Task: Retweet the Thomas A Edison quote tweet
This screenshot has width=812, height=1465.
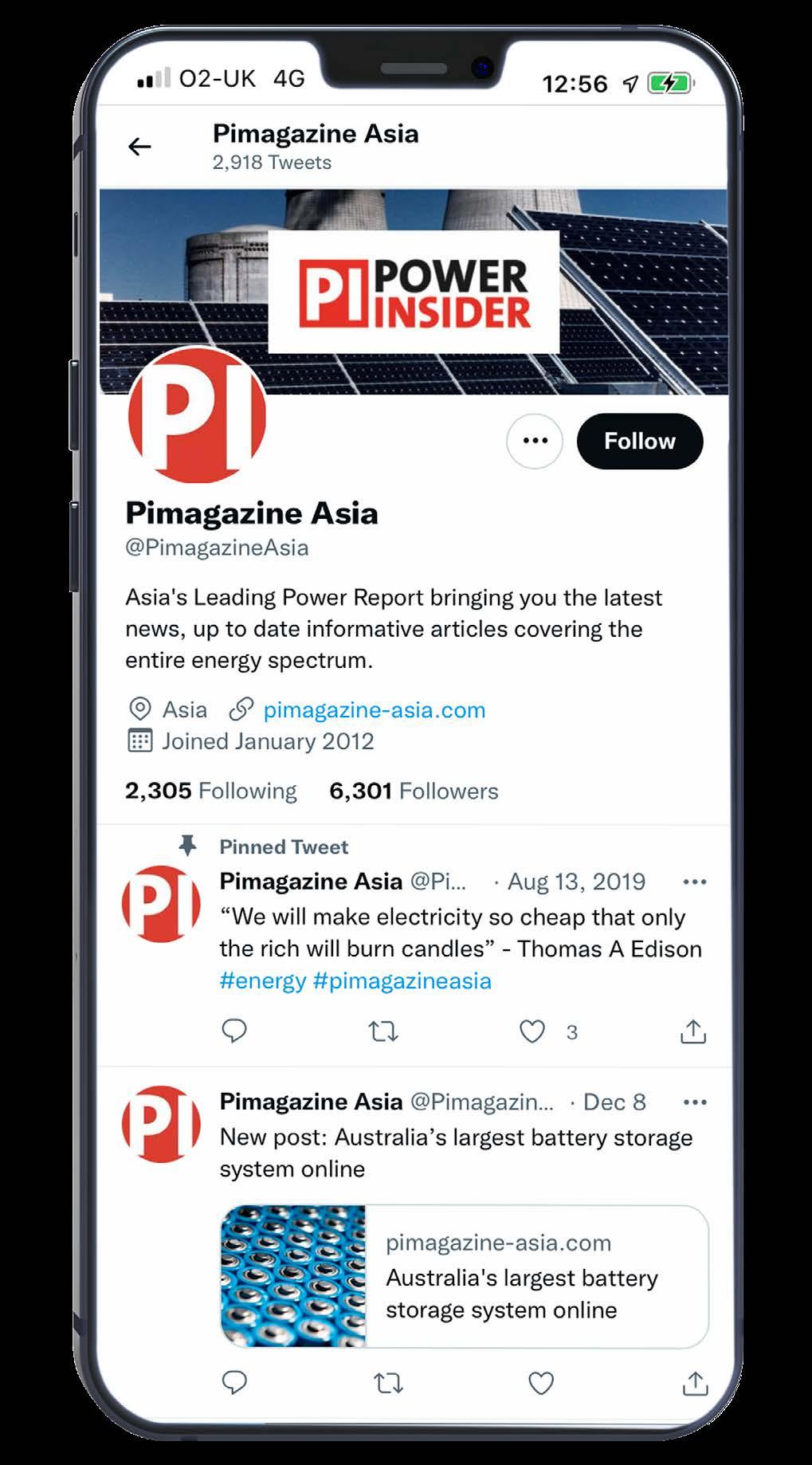Action: tap(383, 1032)
